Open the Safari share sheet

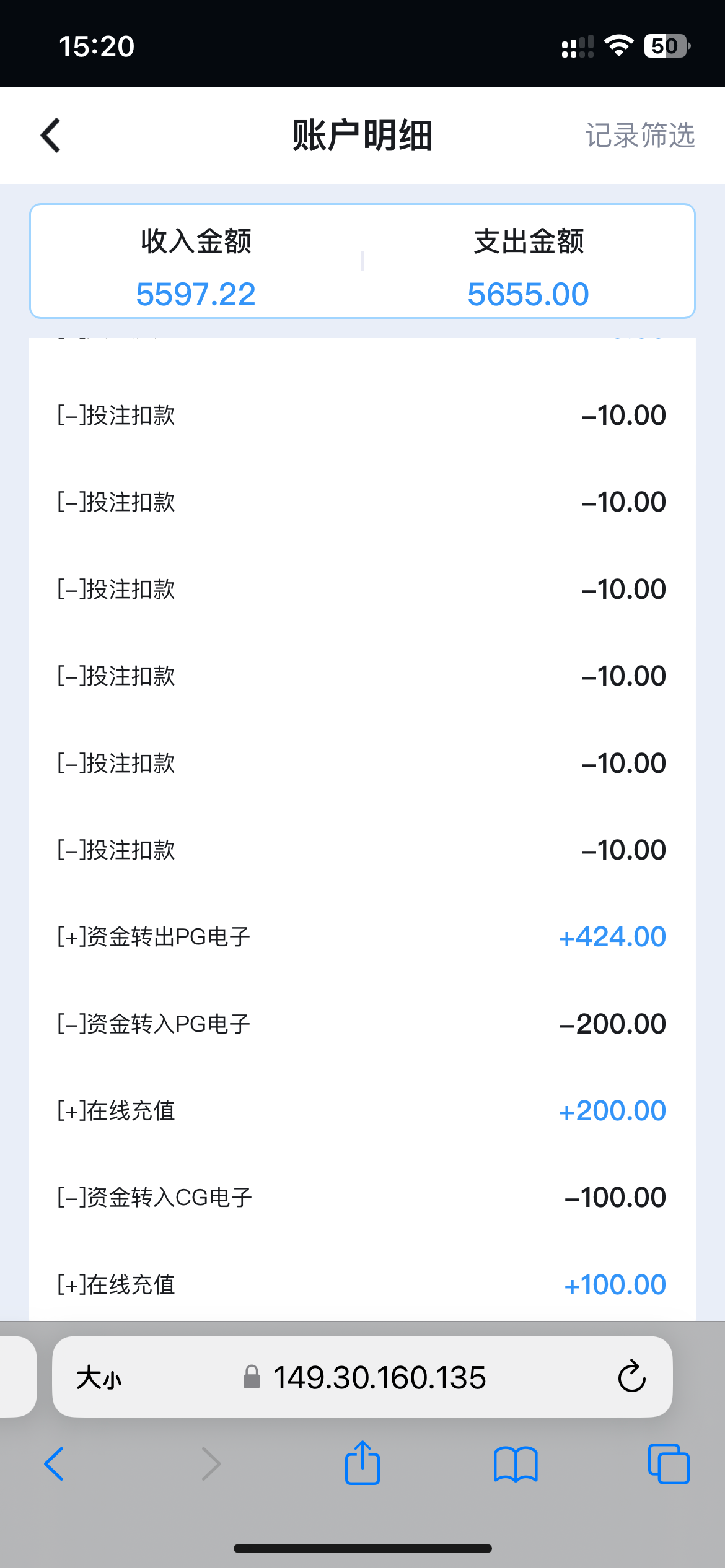(362, 1464)
